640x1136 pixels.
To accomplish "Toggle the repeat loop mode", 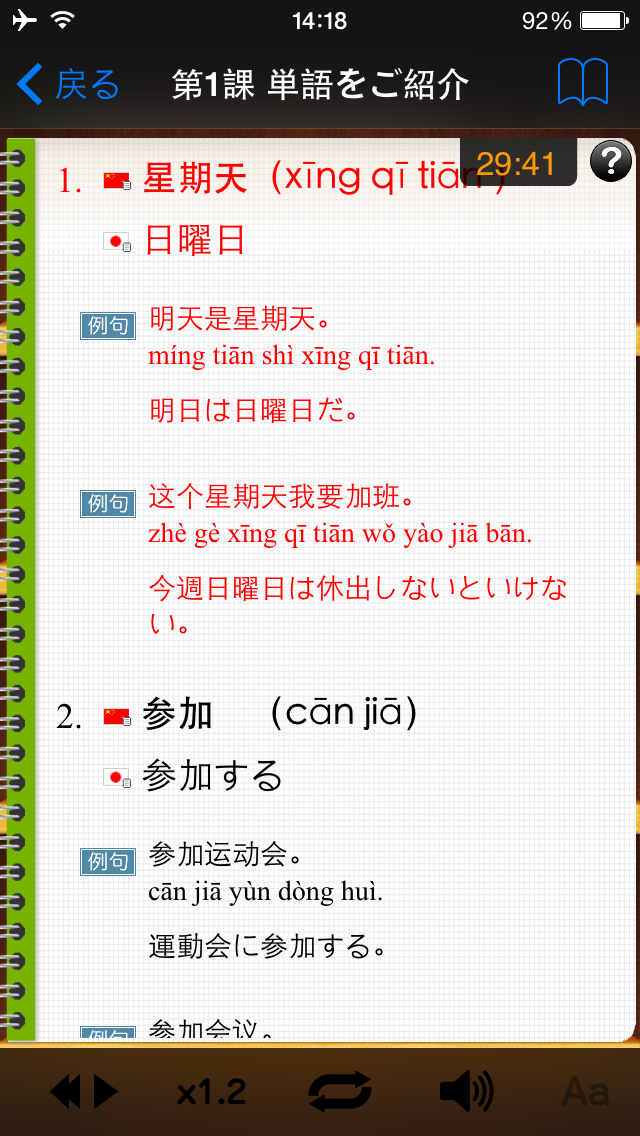I will pos(339,1092).
